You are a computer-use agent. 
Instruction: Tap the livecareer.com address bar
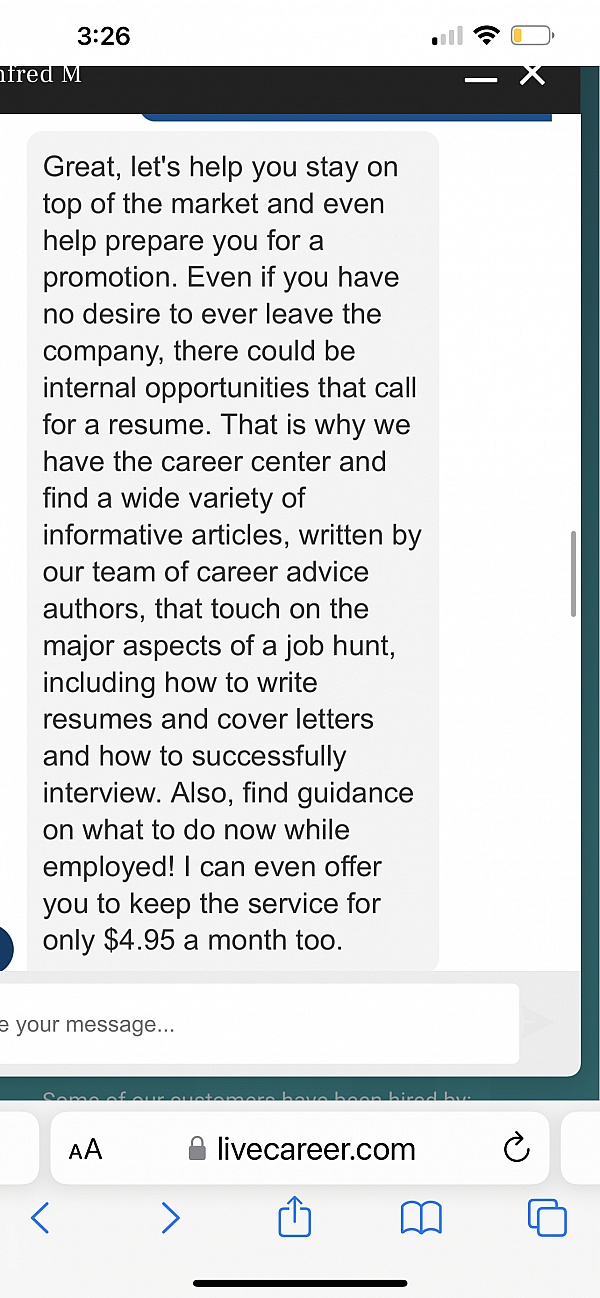(302, 1149)
